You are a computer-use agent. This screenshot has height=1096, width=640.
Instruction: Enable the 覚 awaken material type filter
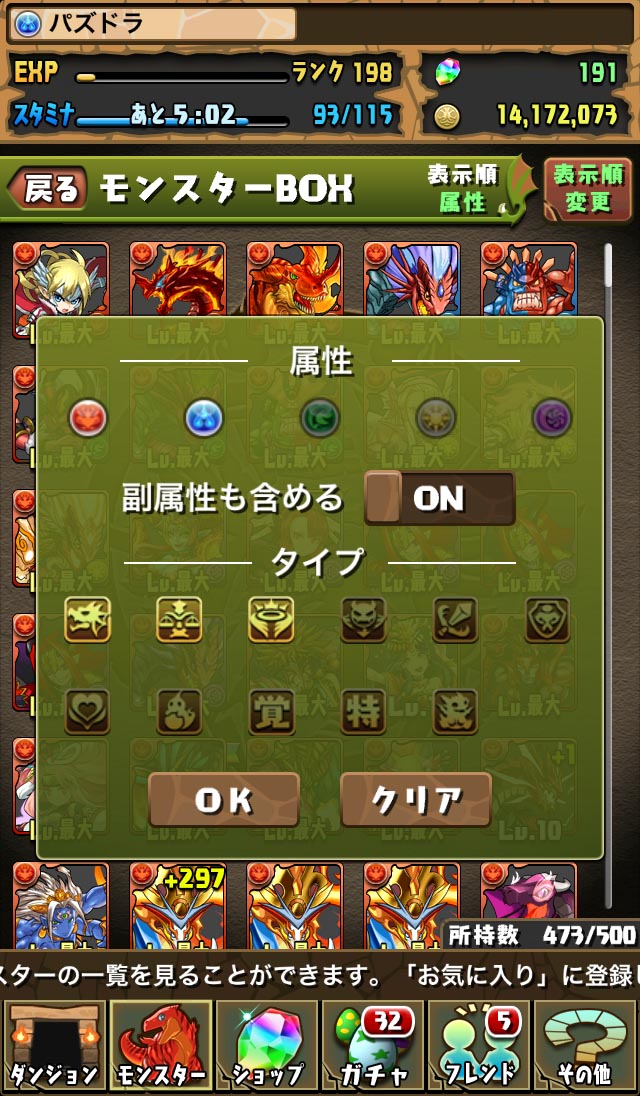click(x=272, y=712)
